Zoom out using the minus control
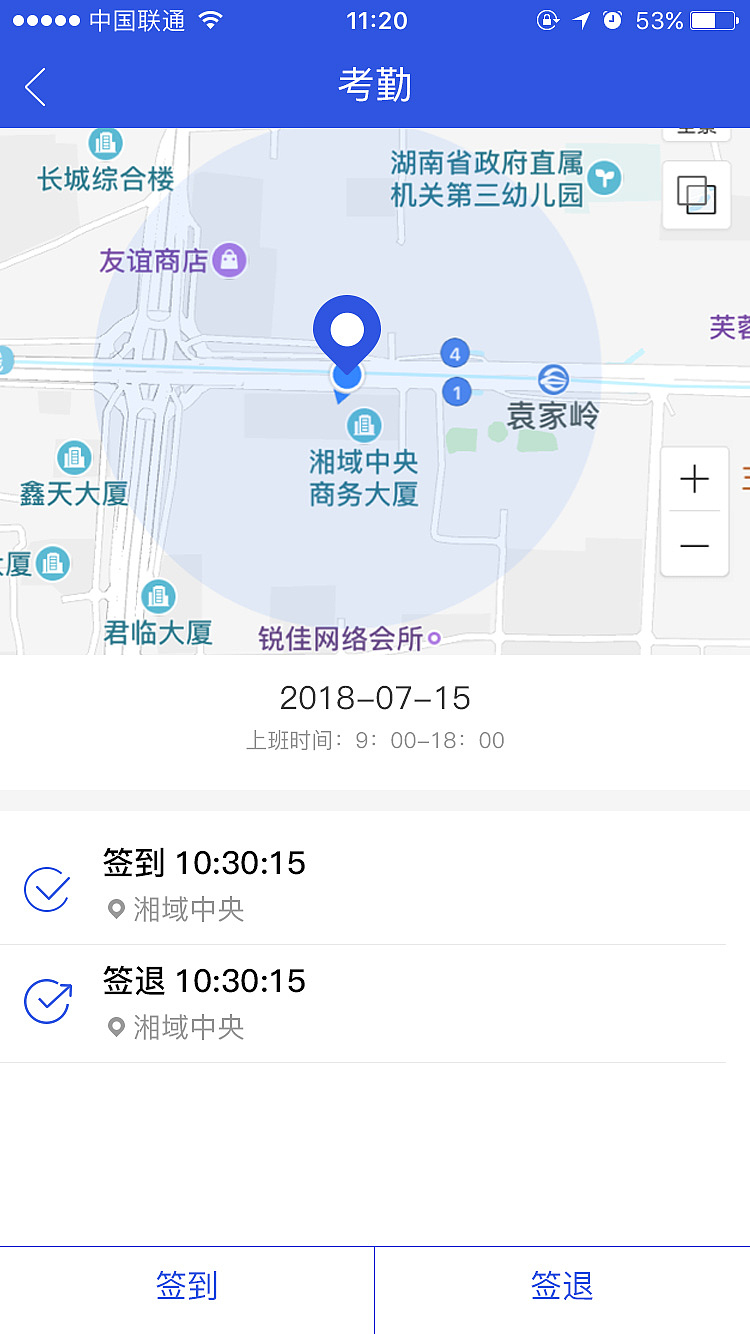The image size is (750, 1334). [x=694, y=547]
